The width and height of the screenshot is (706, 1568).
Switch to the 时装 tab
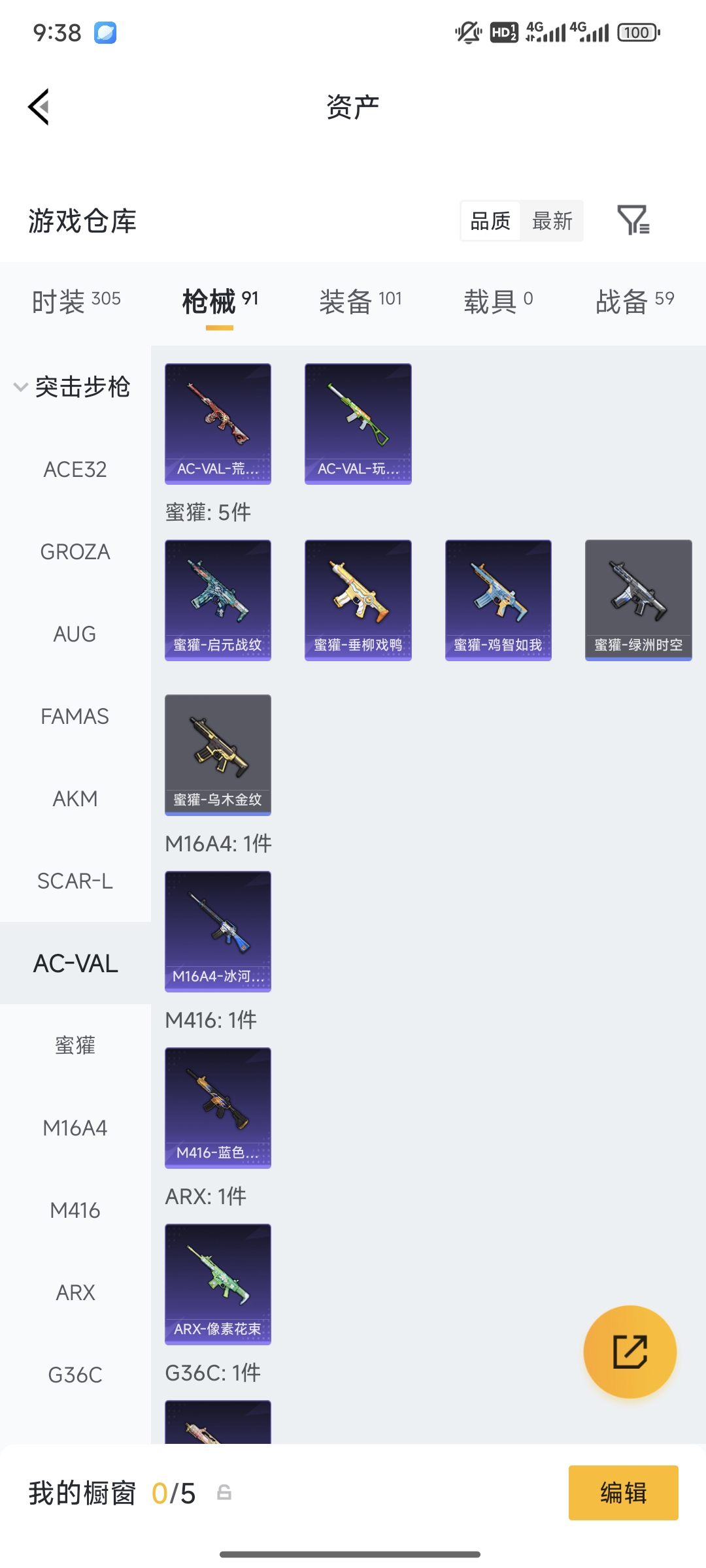coord(76,301)
